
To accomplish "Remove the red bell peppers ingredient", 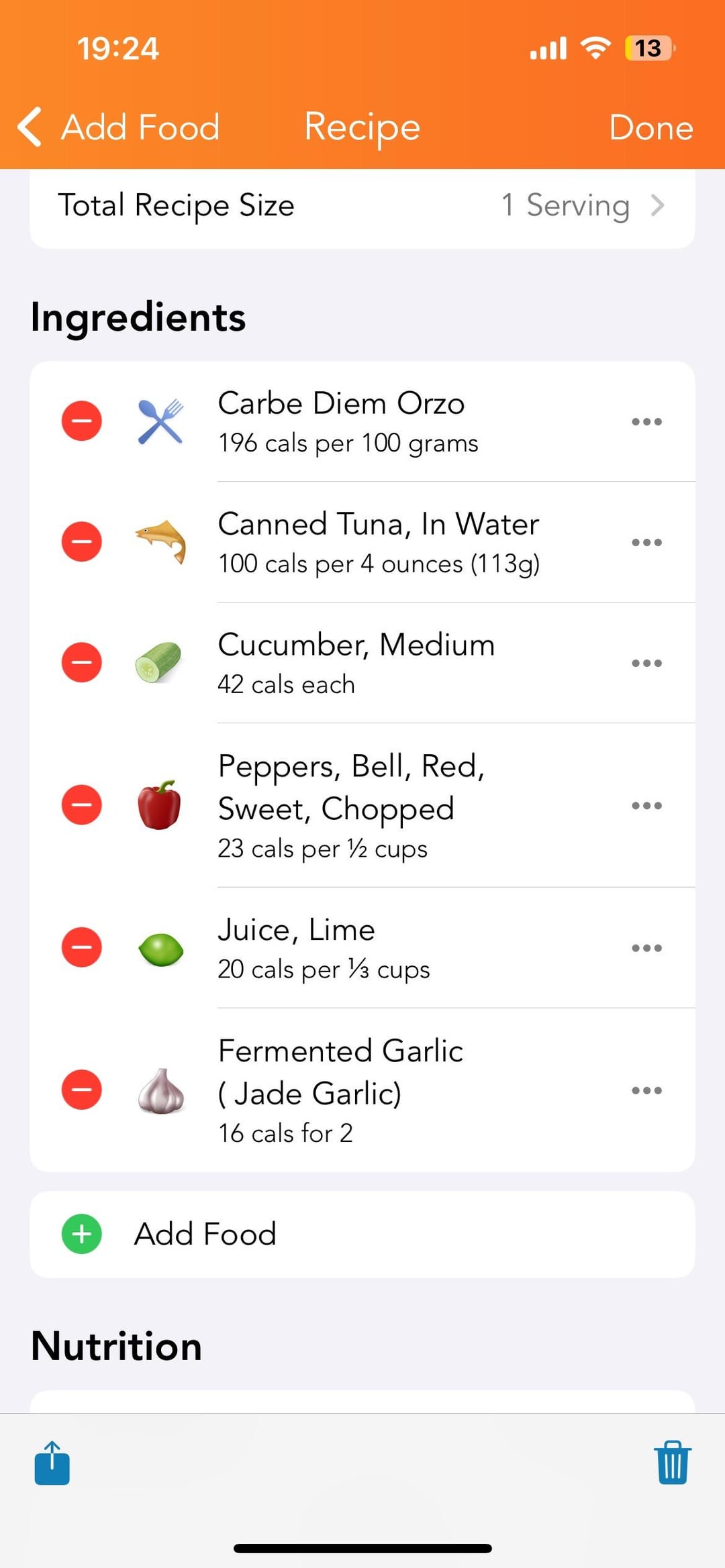I will [82, 805].
